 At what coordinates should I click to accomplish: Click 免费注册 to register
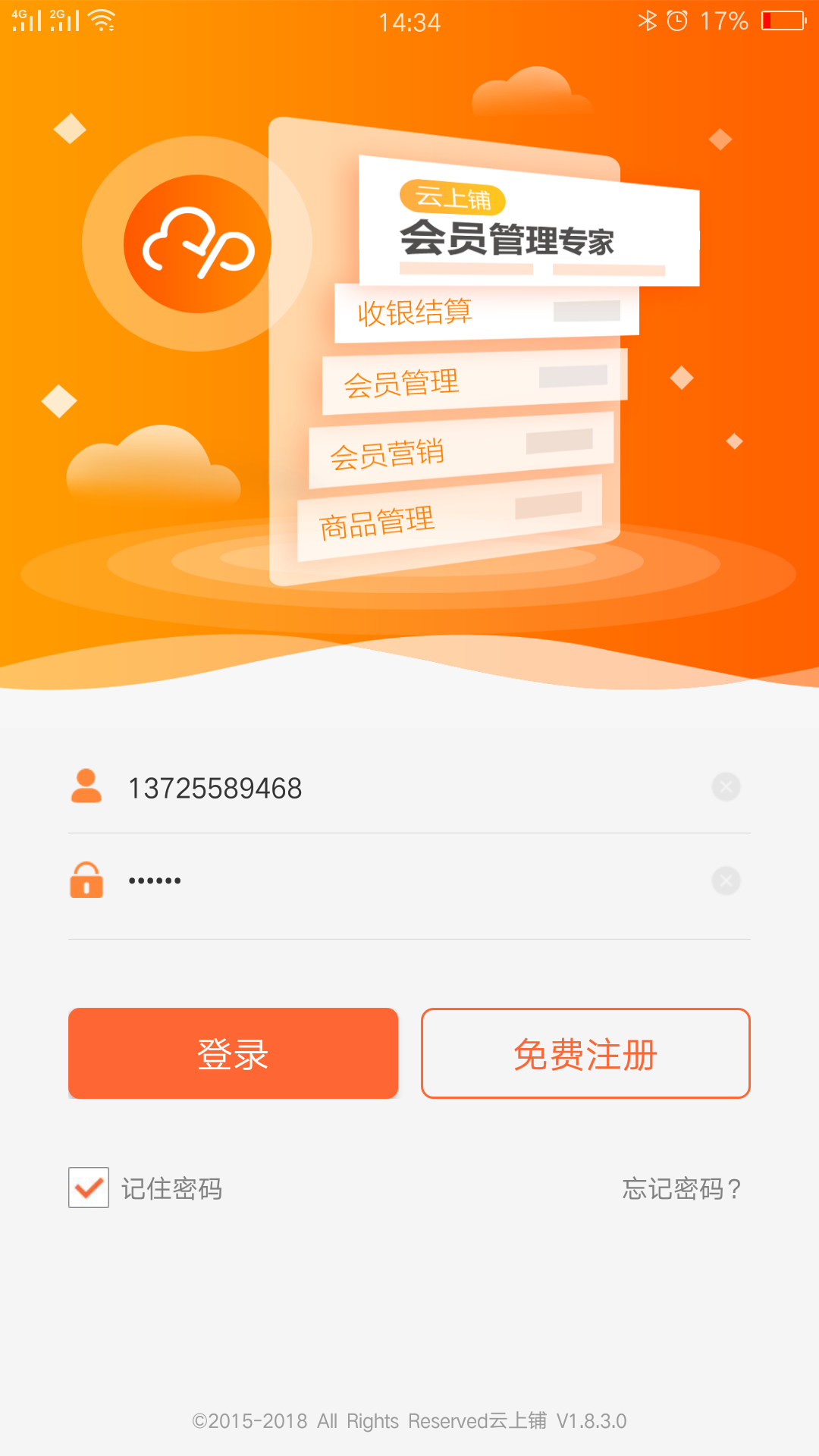point(585,1053)
